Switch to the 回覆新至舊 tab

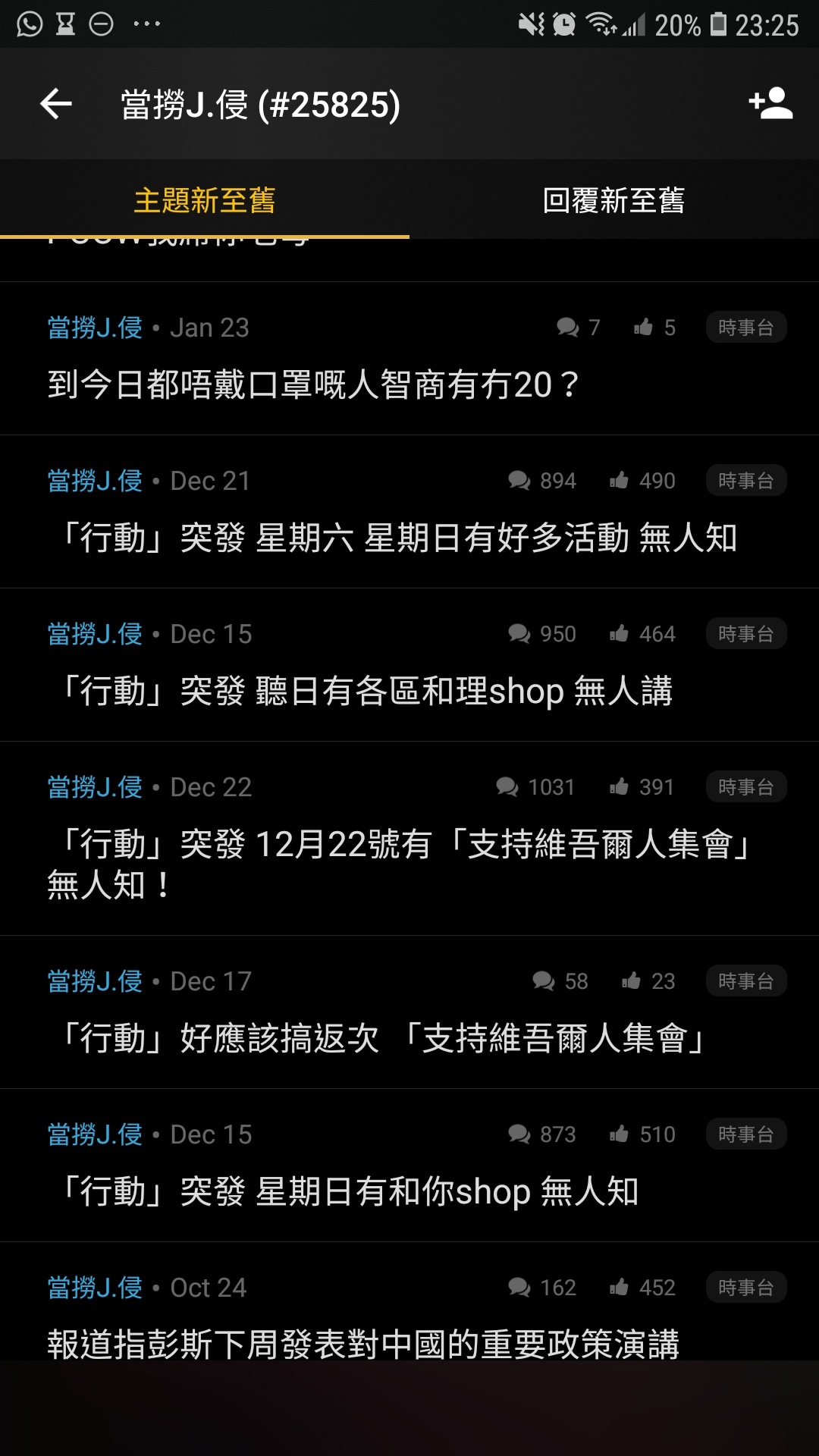pos(614,200)
